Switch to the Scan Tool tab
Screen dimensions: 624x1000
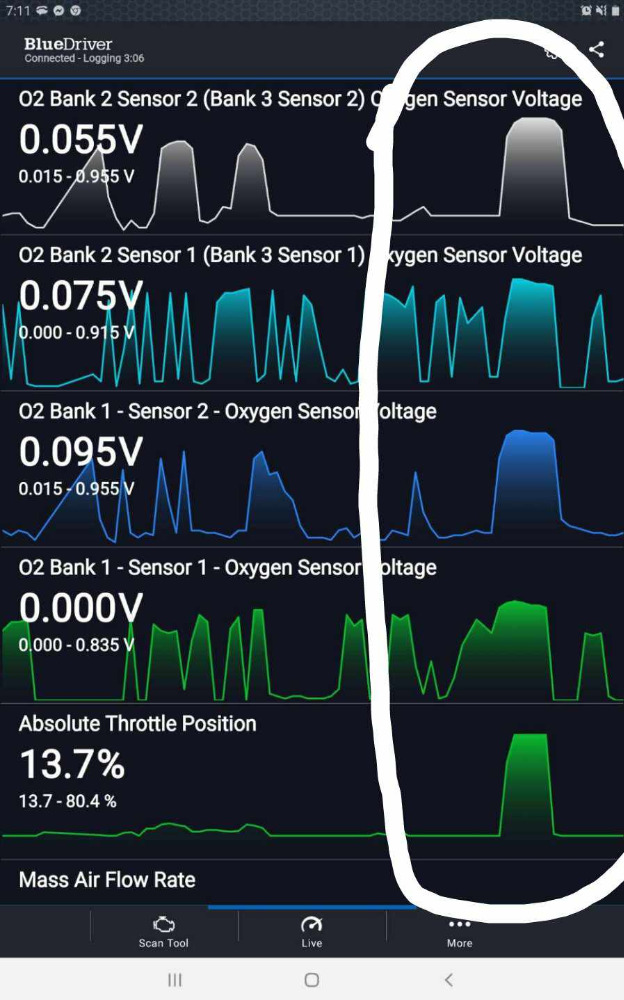(x=164, y=932)
